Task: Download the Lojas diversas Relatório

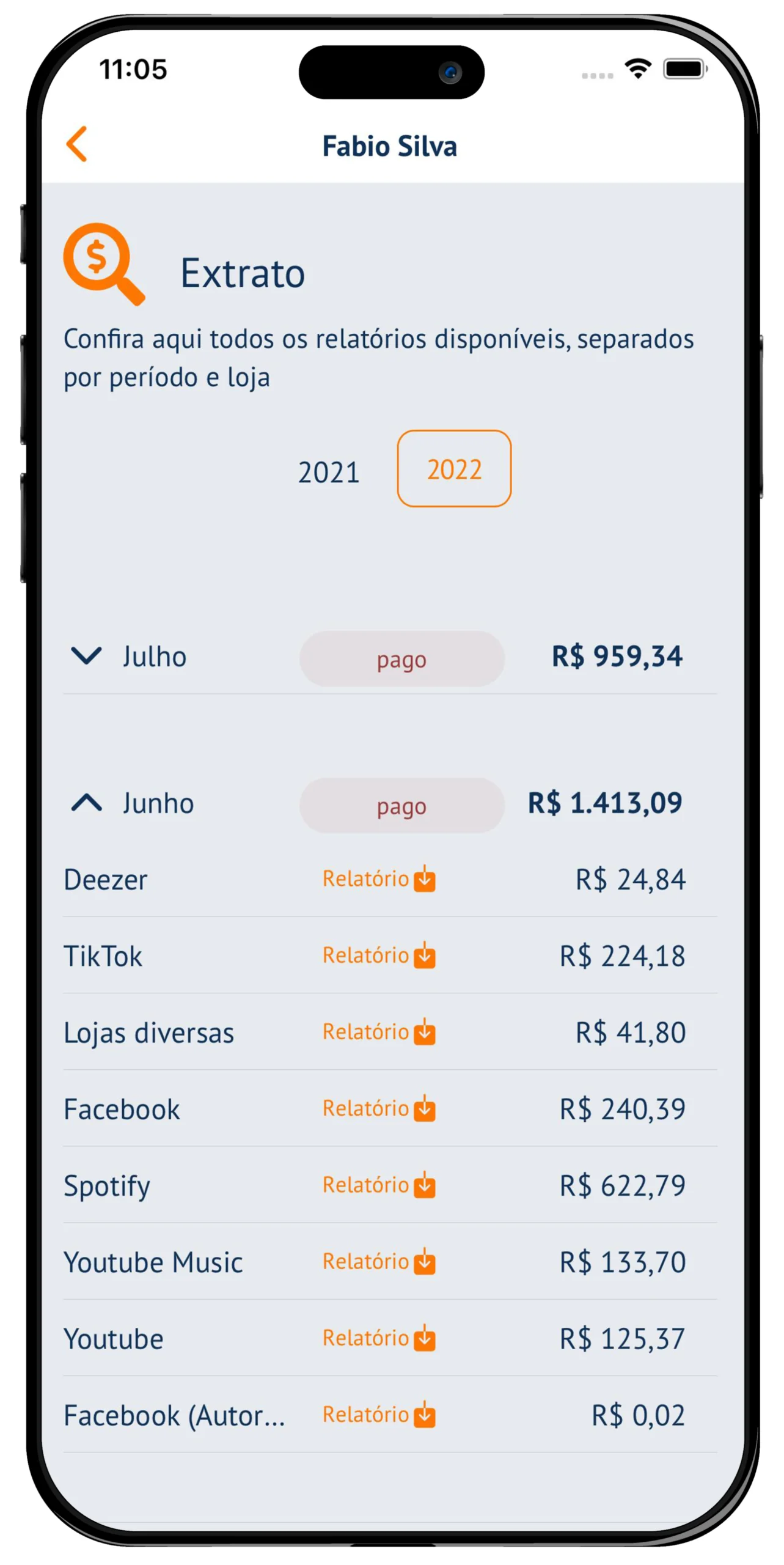Action: [378, 1031]
